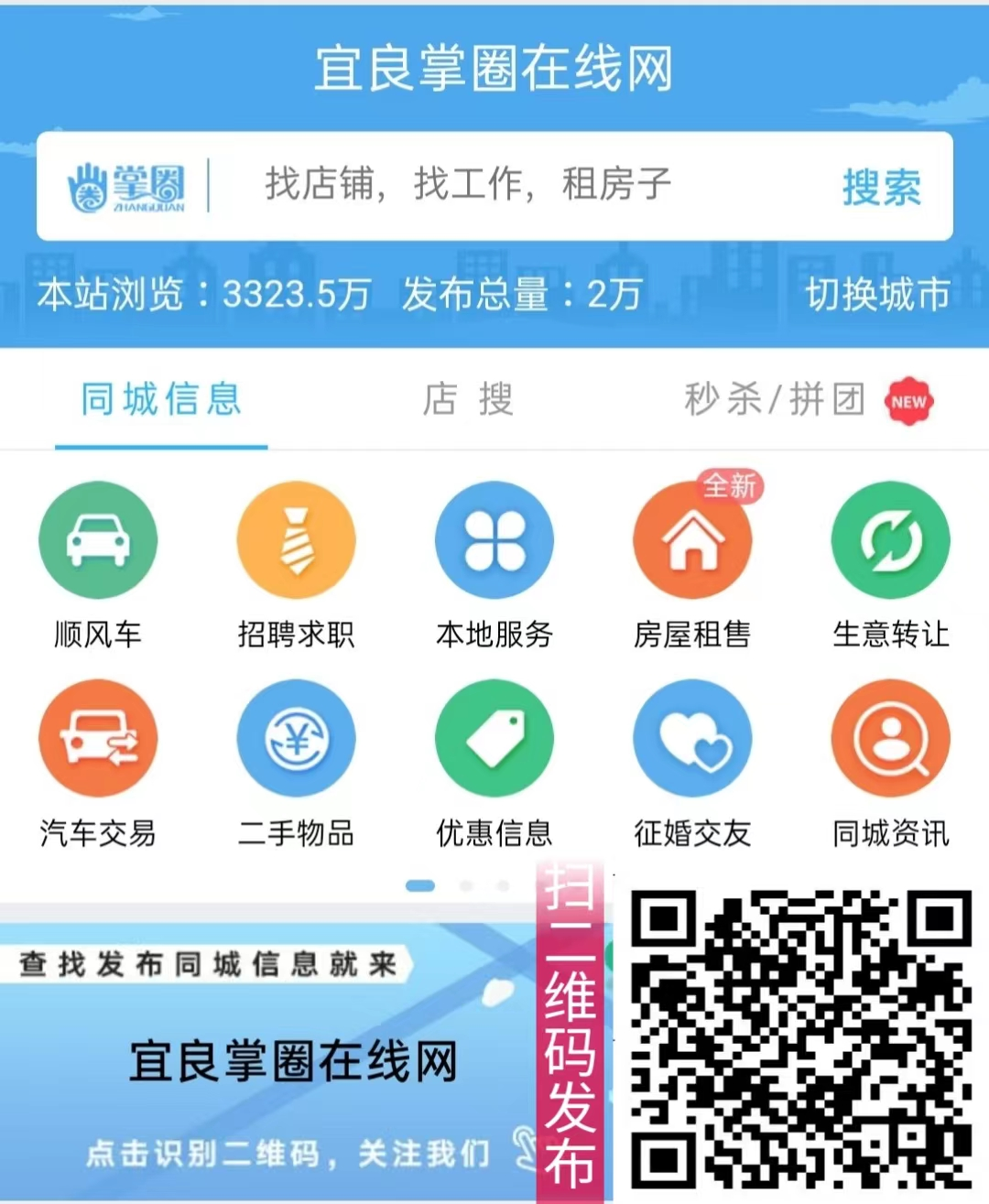This screenshot has height=1204, width=989.
Task: Switch to the 同城信息 tab
Action: (x=161, y=400)
